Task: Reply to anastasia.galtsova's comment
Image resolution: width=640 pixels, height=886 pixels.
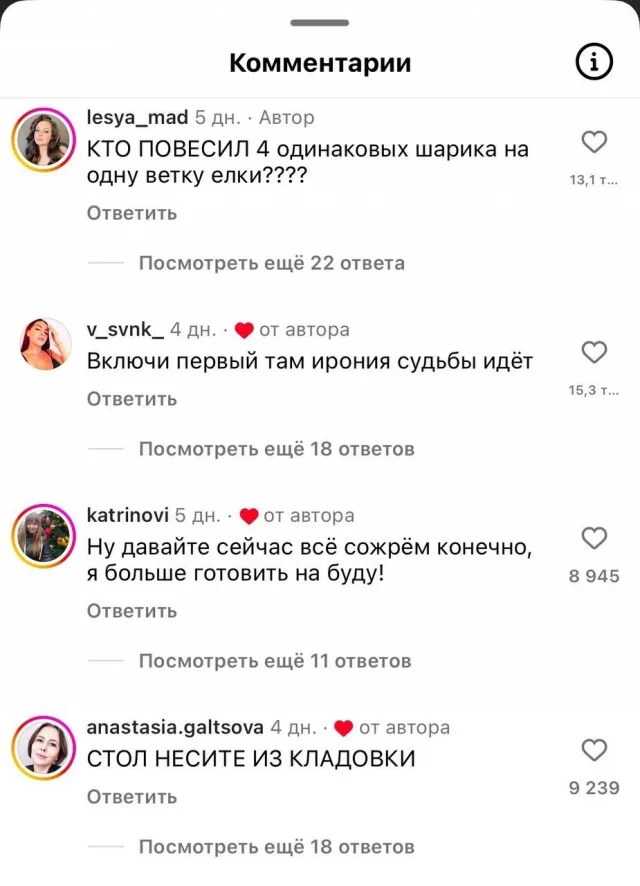Action: pos(132,797)
